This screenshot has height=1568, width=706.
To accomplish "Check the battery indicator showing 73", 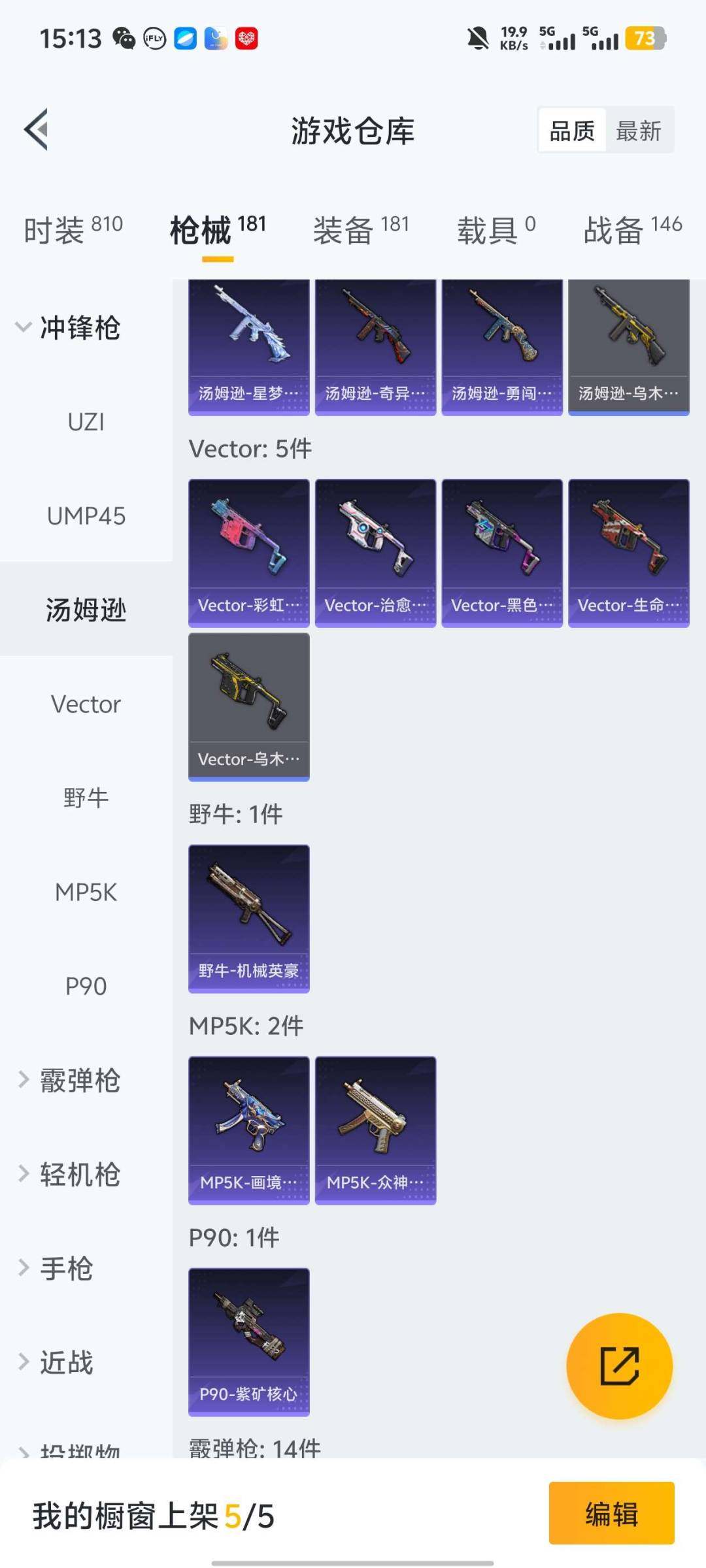I will tap(644, 38).
